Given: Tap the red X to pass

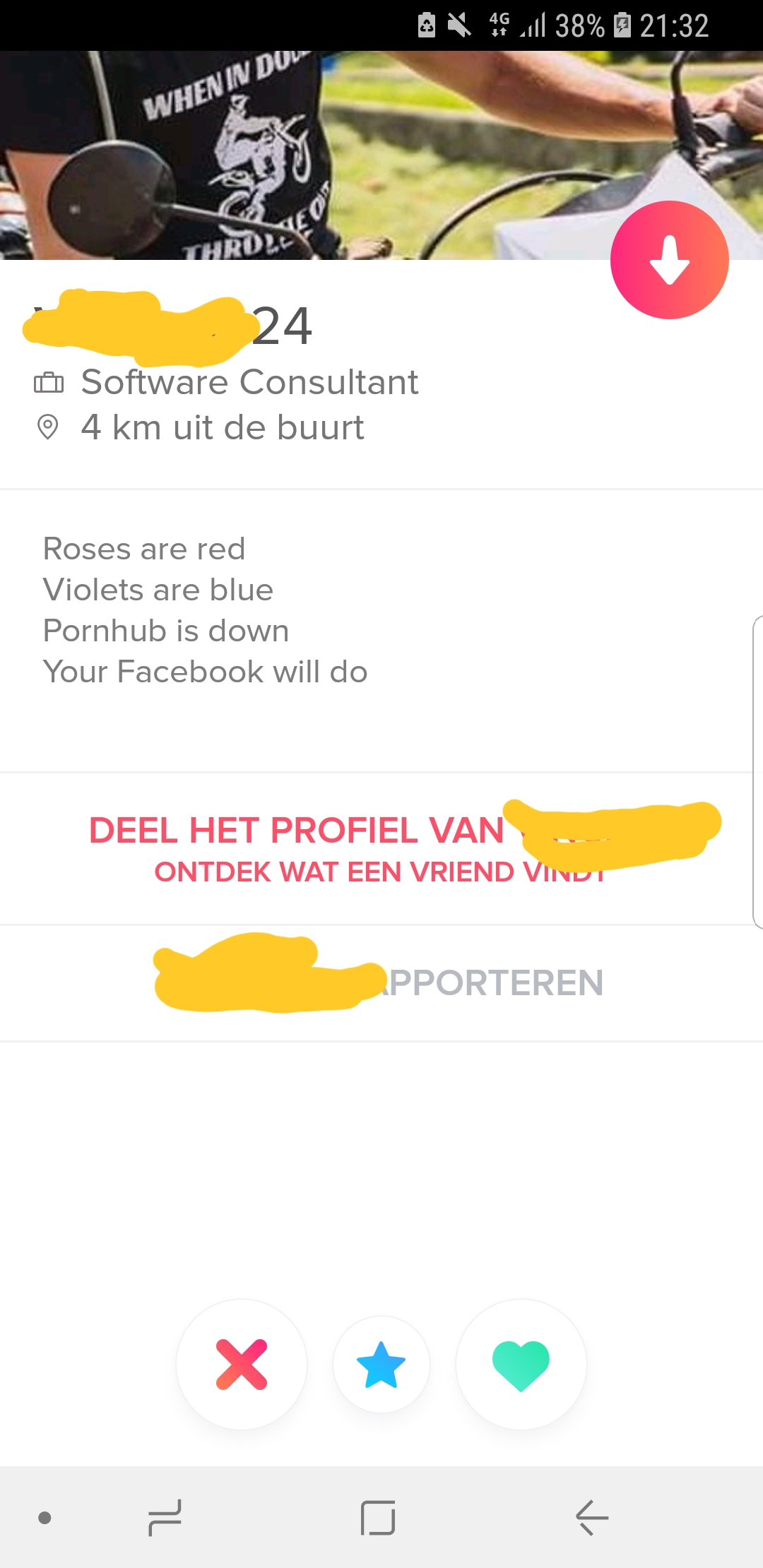Looking at the screenshot, I should click(x=242, y=1364).
